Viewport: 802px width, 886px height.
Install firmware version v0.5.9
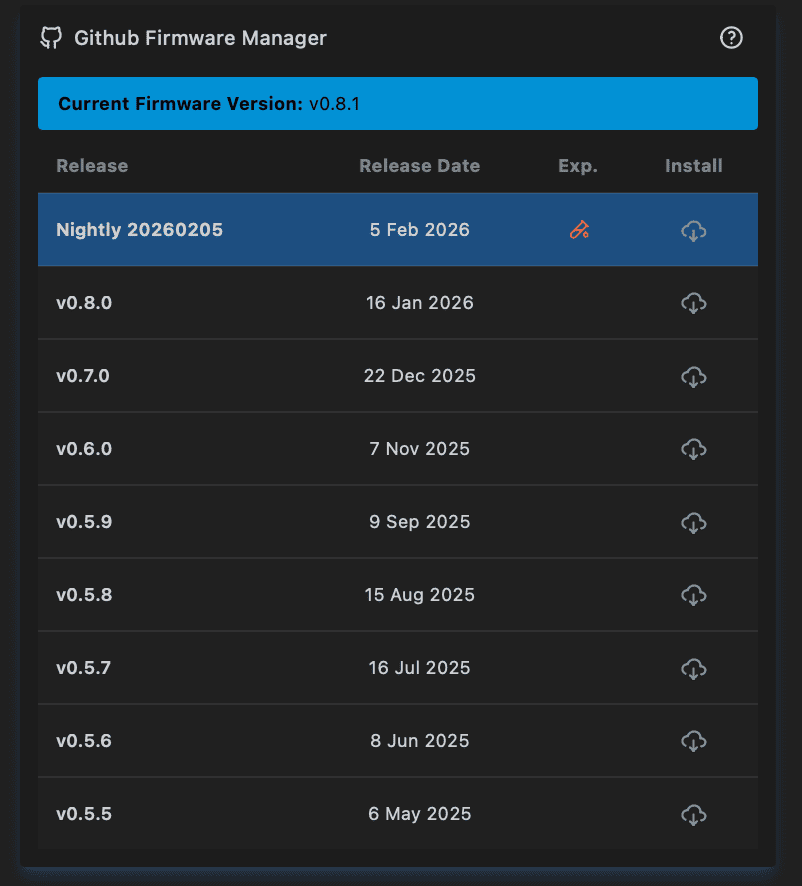click(694, 522)
